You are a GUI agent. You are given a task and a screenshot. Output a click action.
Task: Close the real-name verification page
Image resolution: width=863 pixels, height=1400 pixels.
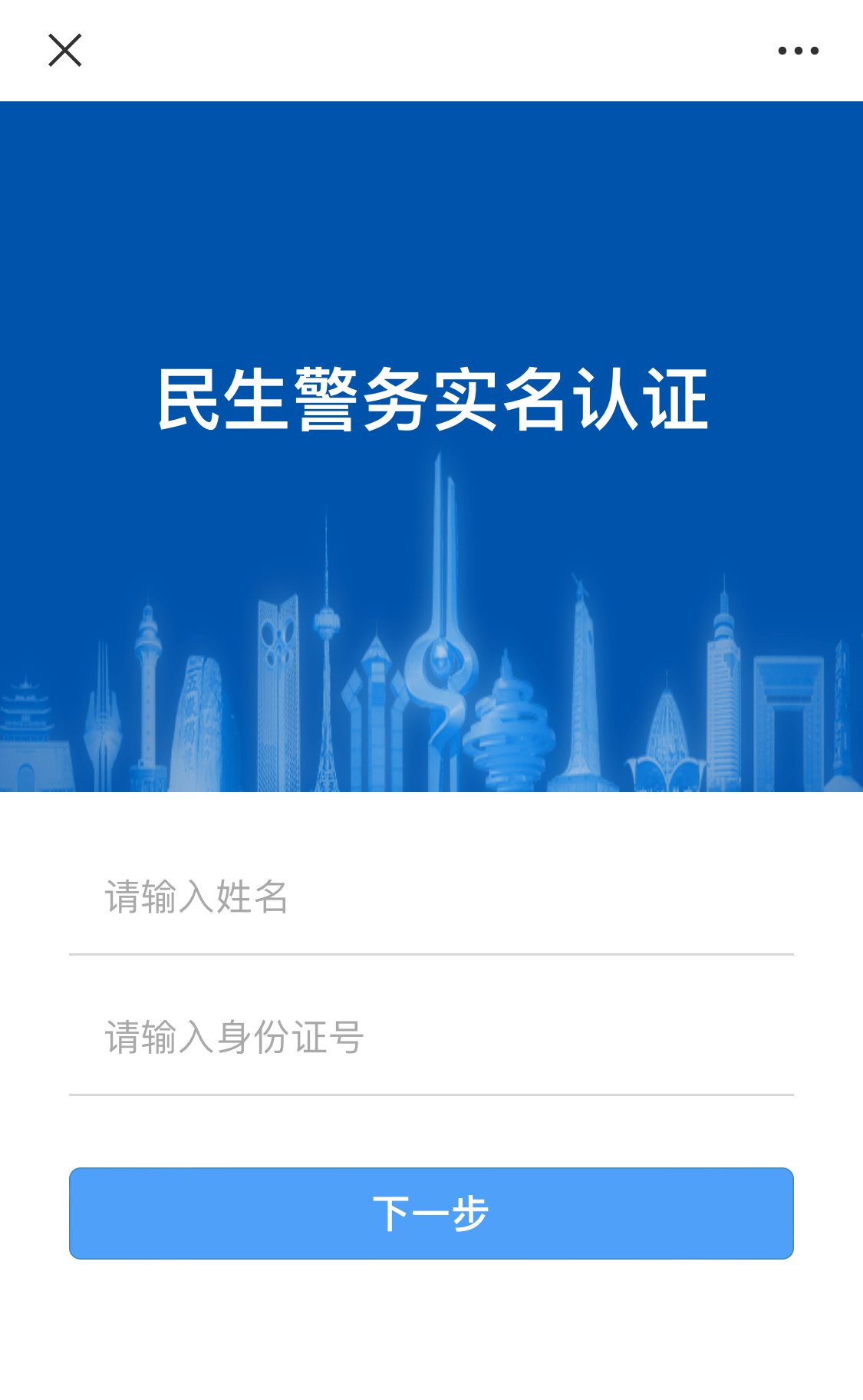point(64,51)
